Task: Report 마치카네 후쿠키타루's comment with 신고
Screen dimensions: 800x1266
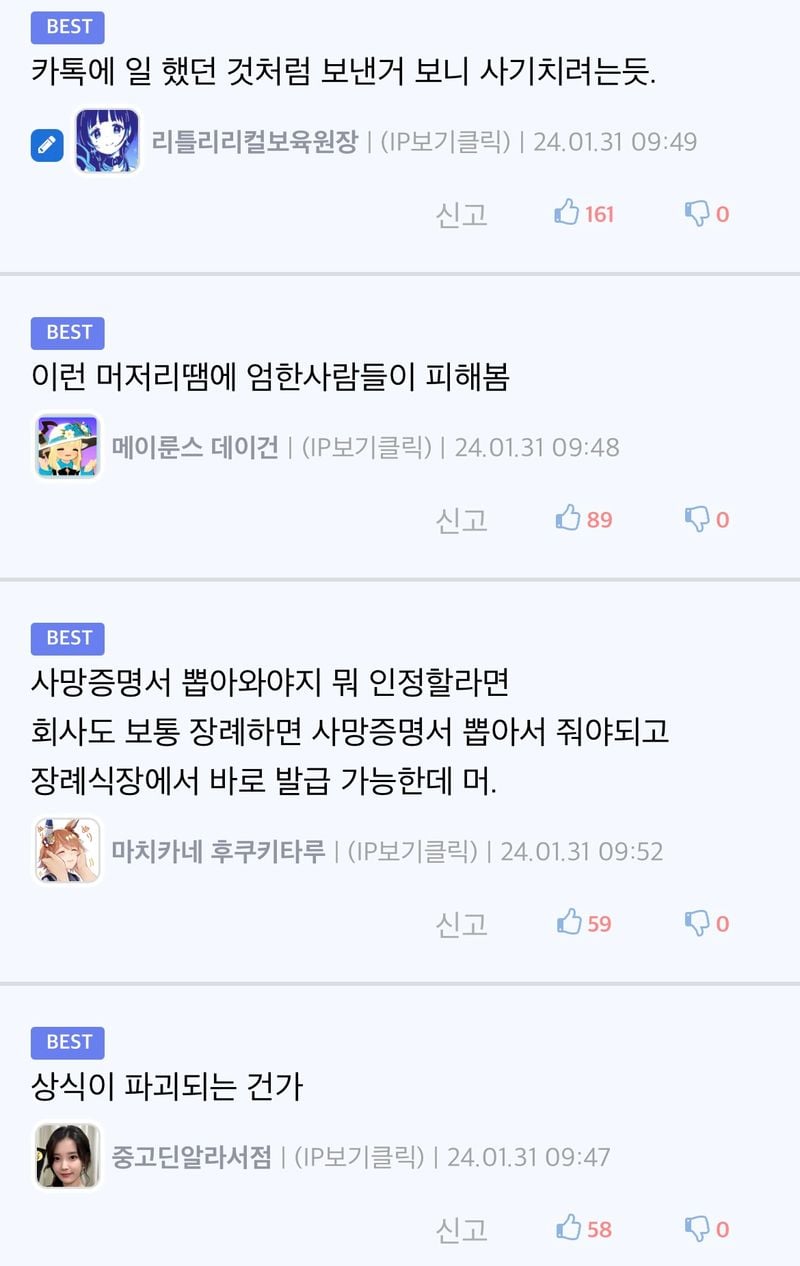Action: tap(461, 924)
